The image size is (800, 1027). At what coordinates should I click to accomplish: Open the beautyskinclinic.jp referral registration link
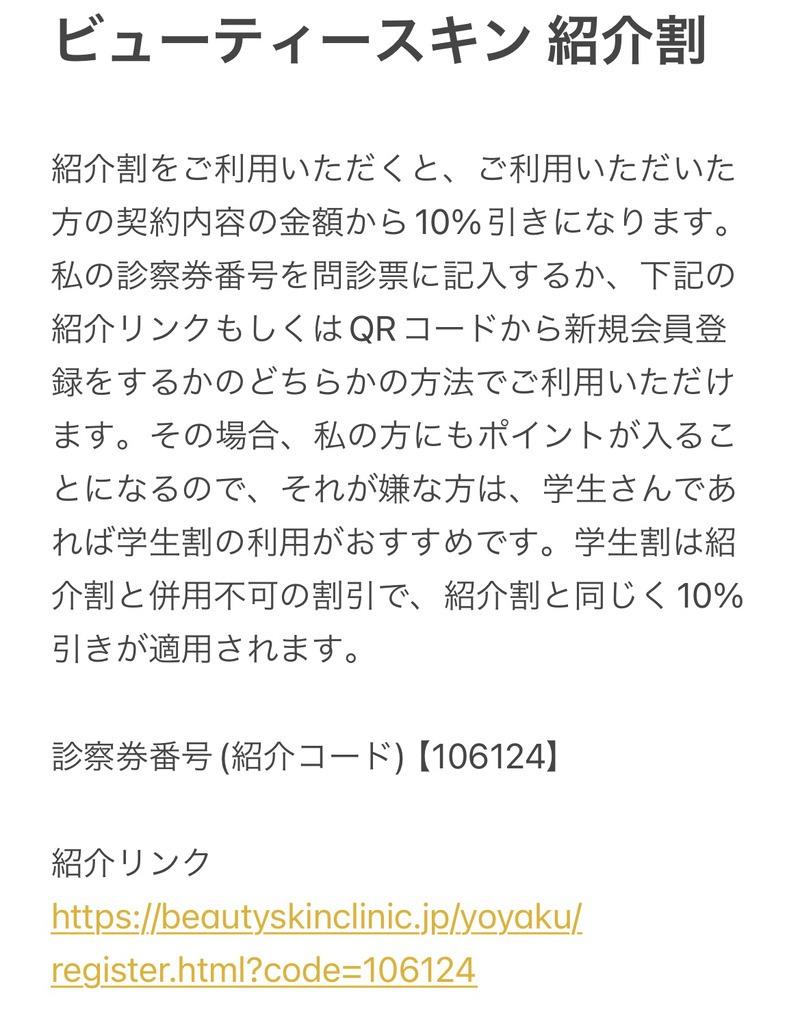316,918
